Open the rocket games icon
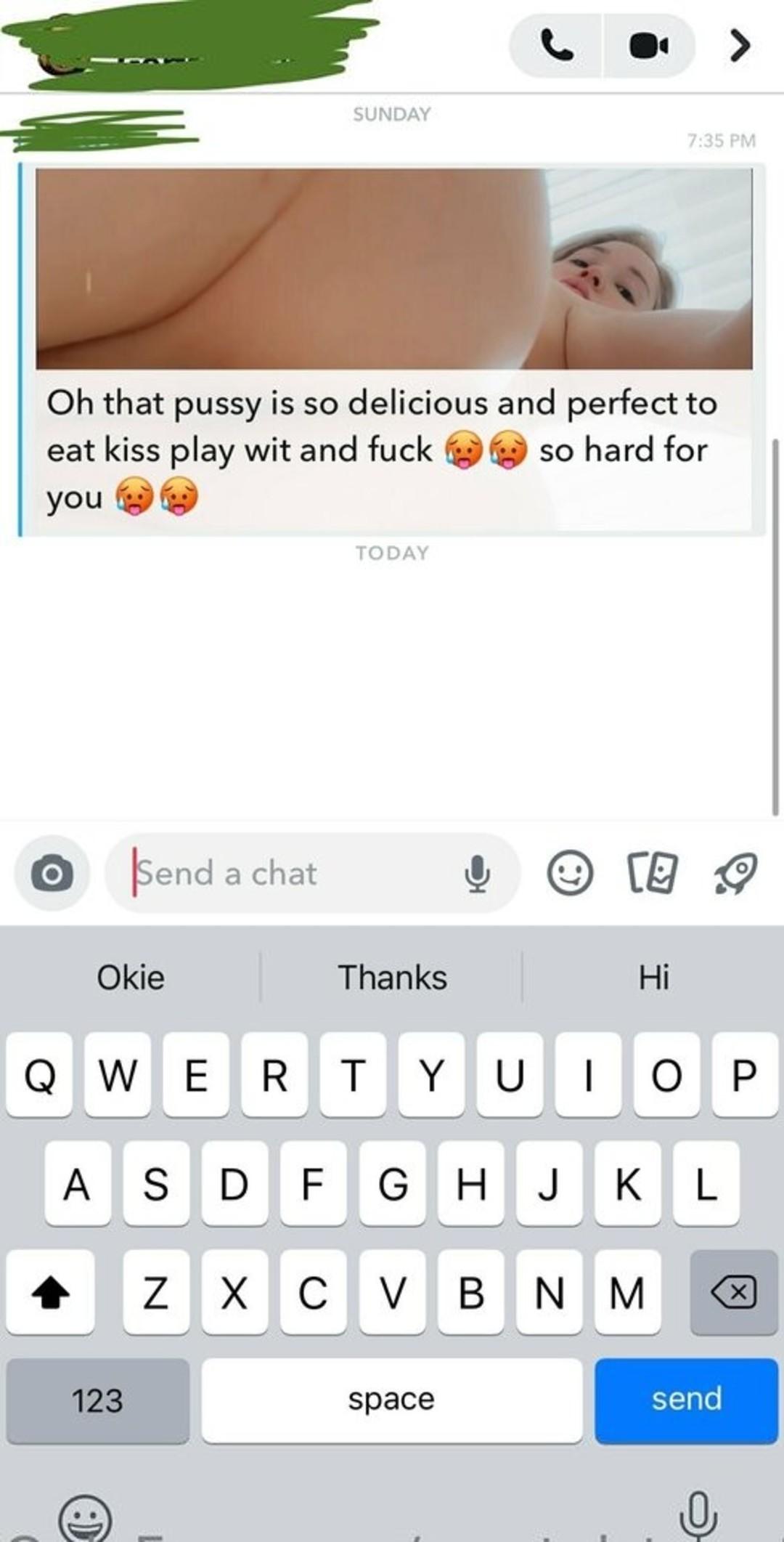 [736, 873]
